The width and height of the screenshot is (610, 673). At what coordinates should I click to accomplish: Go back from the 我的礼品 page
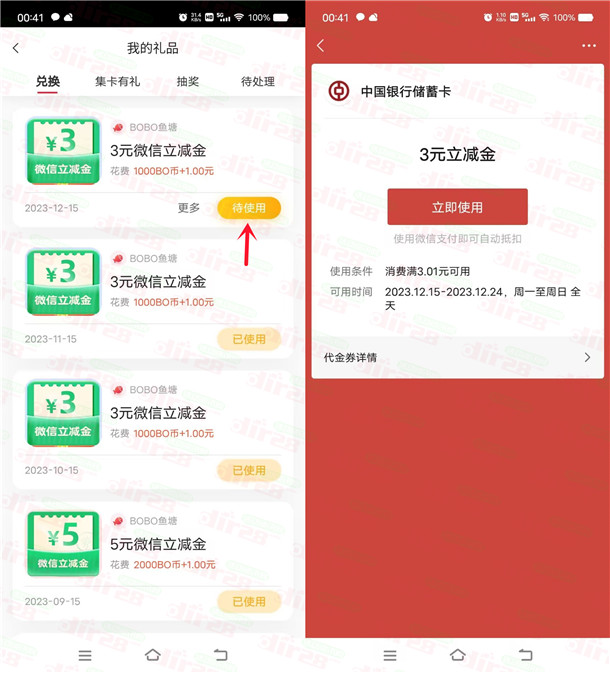point(15,48)
